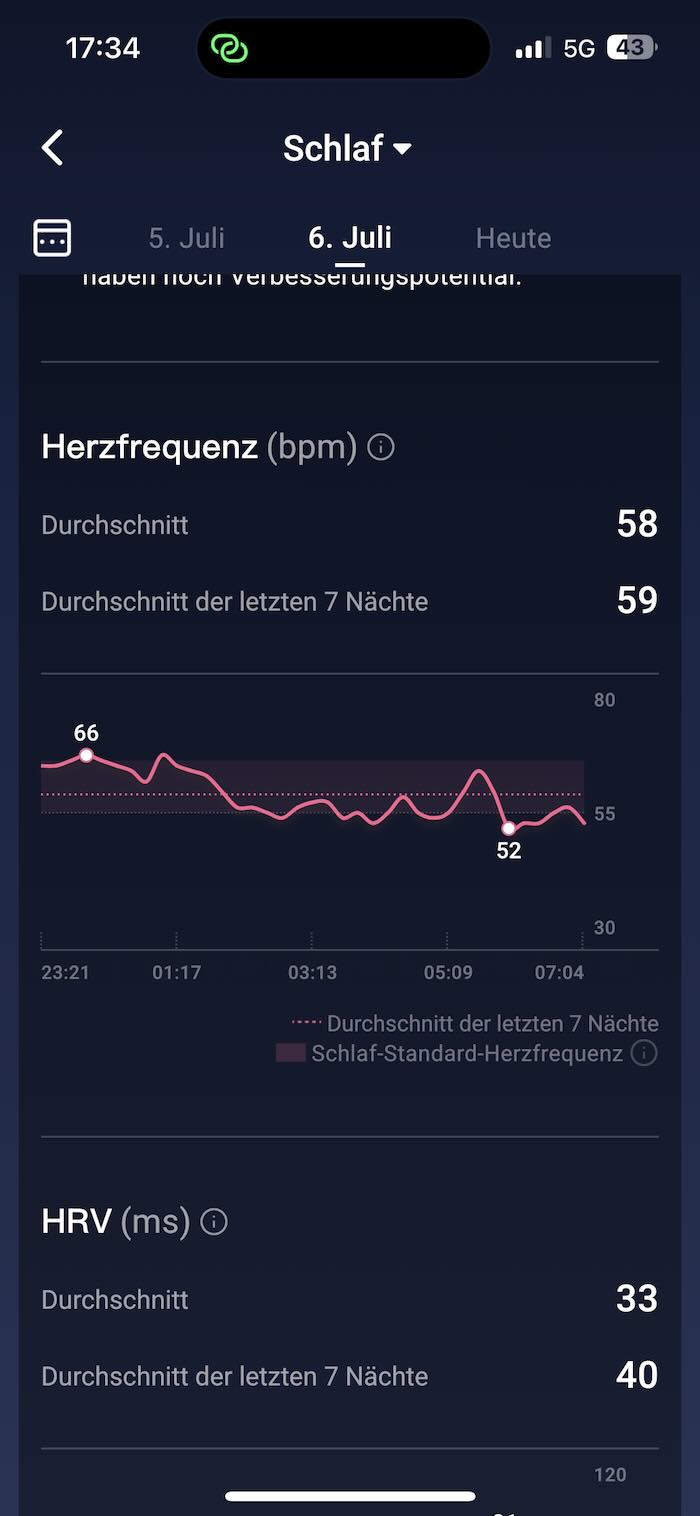Show info about Schlaf-Standard-Herzfrequenz
700x1516 pixels.
click(x=645, y=1053)
